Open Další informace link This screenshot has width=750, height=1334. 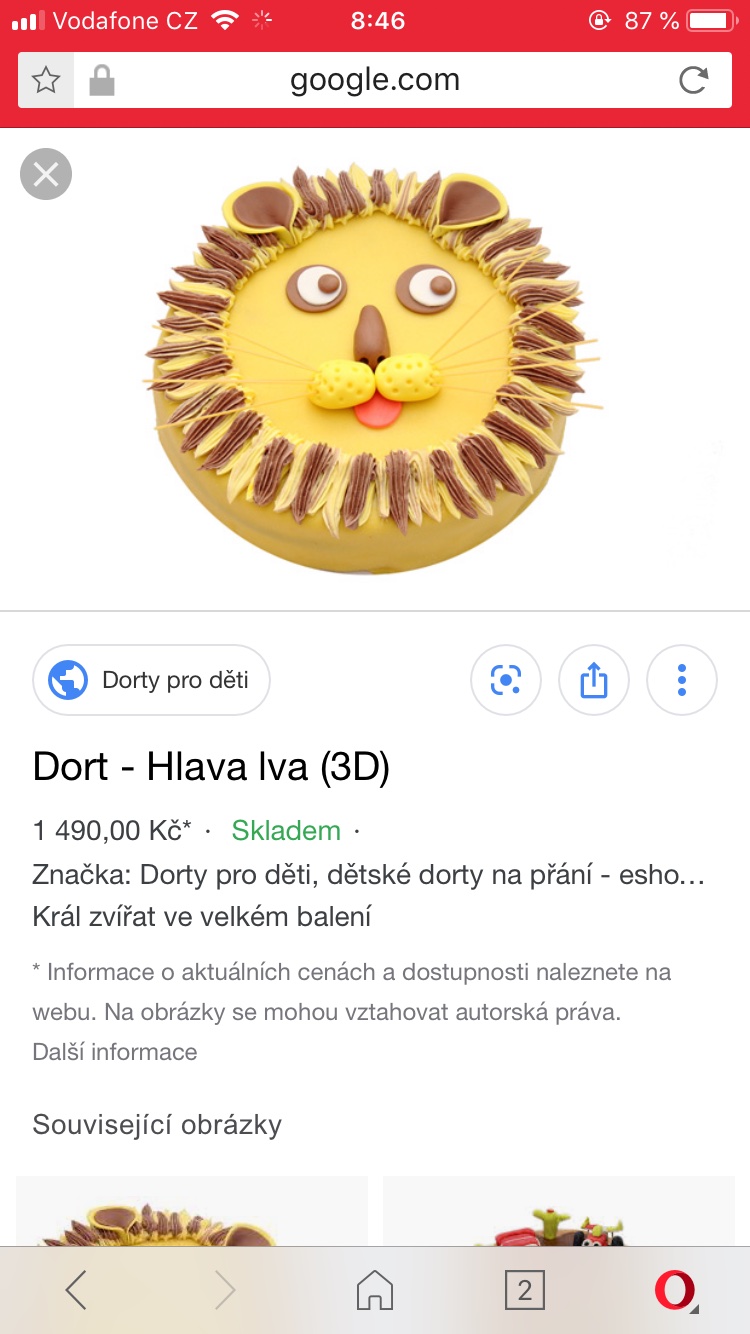[x=115, y=1052]
